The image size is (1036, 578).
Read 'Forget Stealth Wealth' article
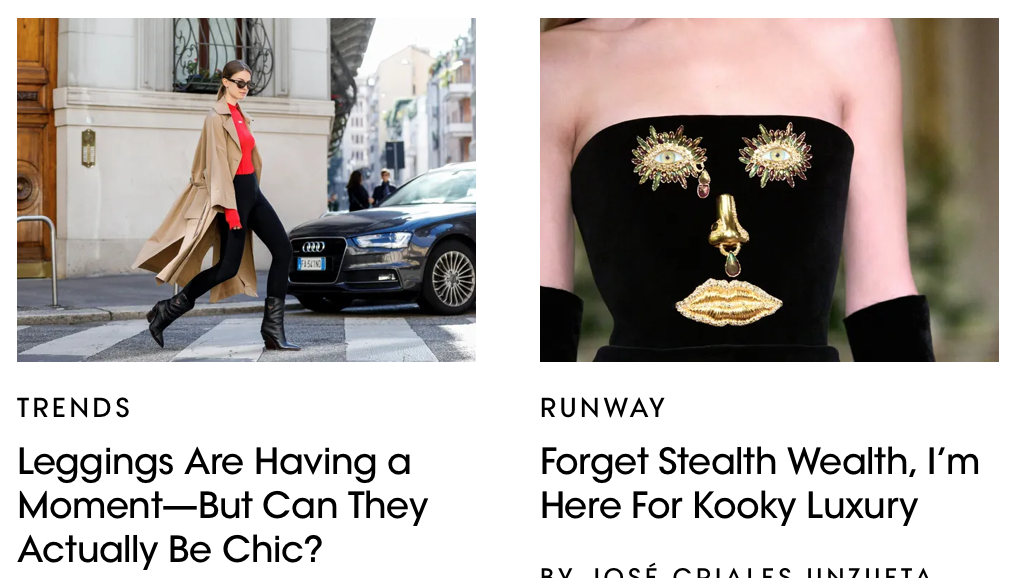click(x=759, y=484)
